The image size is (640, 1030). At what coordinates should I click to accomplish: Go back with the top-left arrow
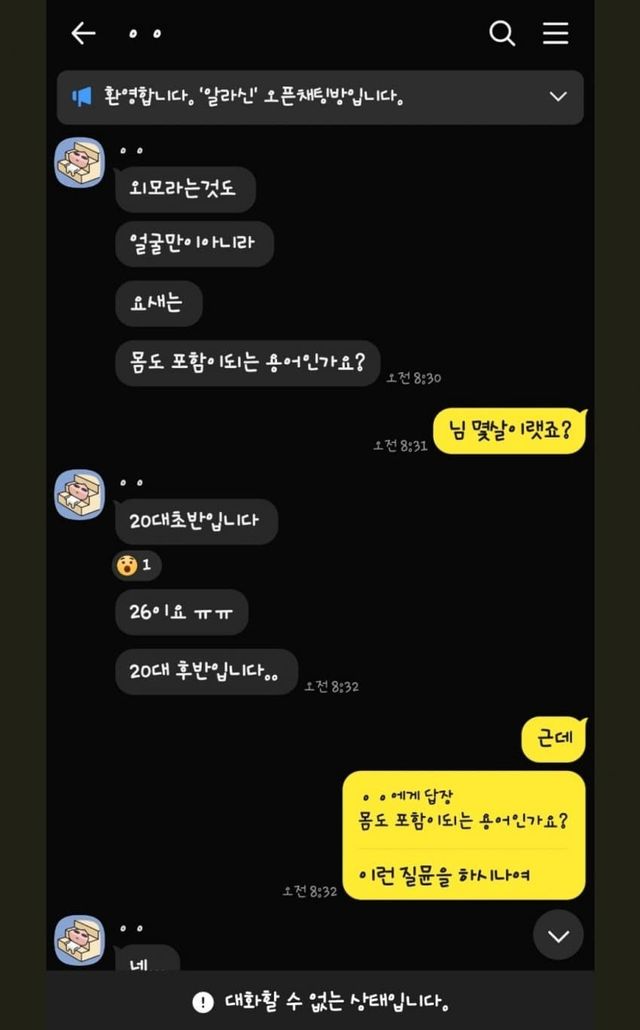coord(83,33)
